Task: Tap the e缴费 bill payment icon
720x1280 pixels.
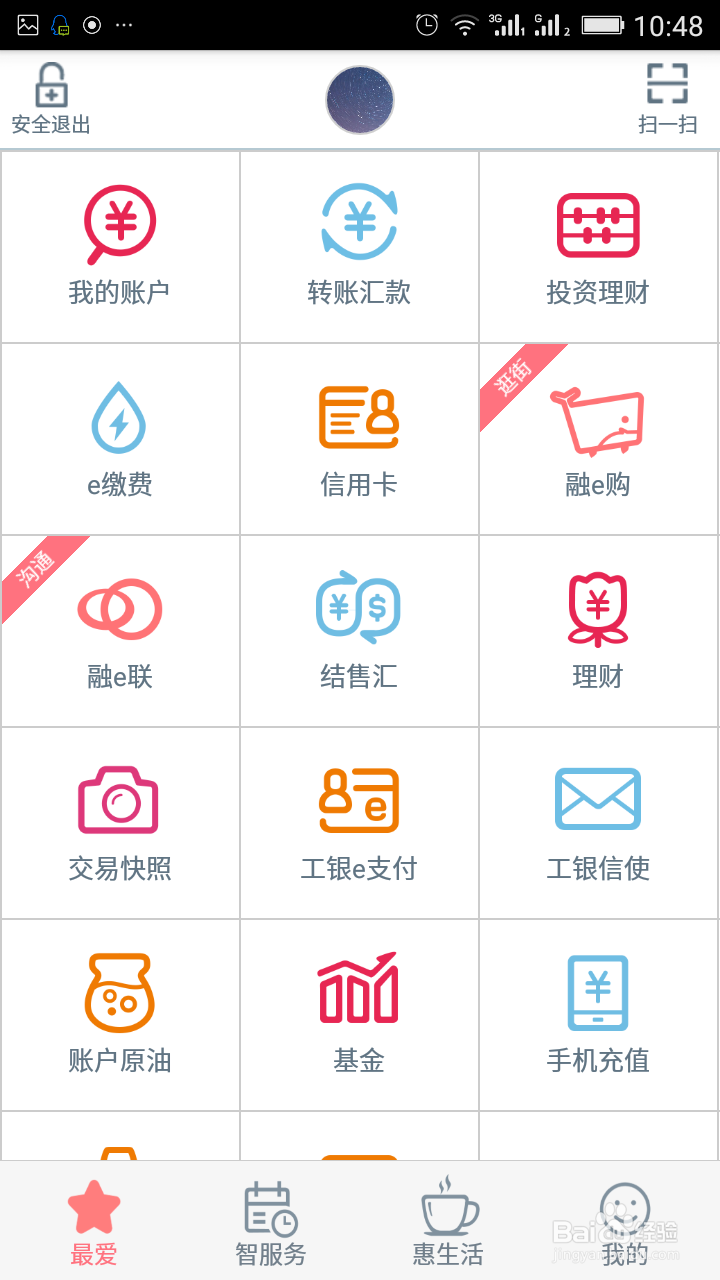Action: (120, 438)
